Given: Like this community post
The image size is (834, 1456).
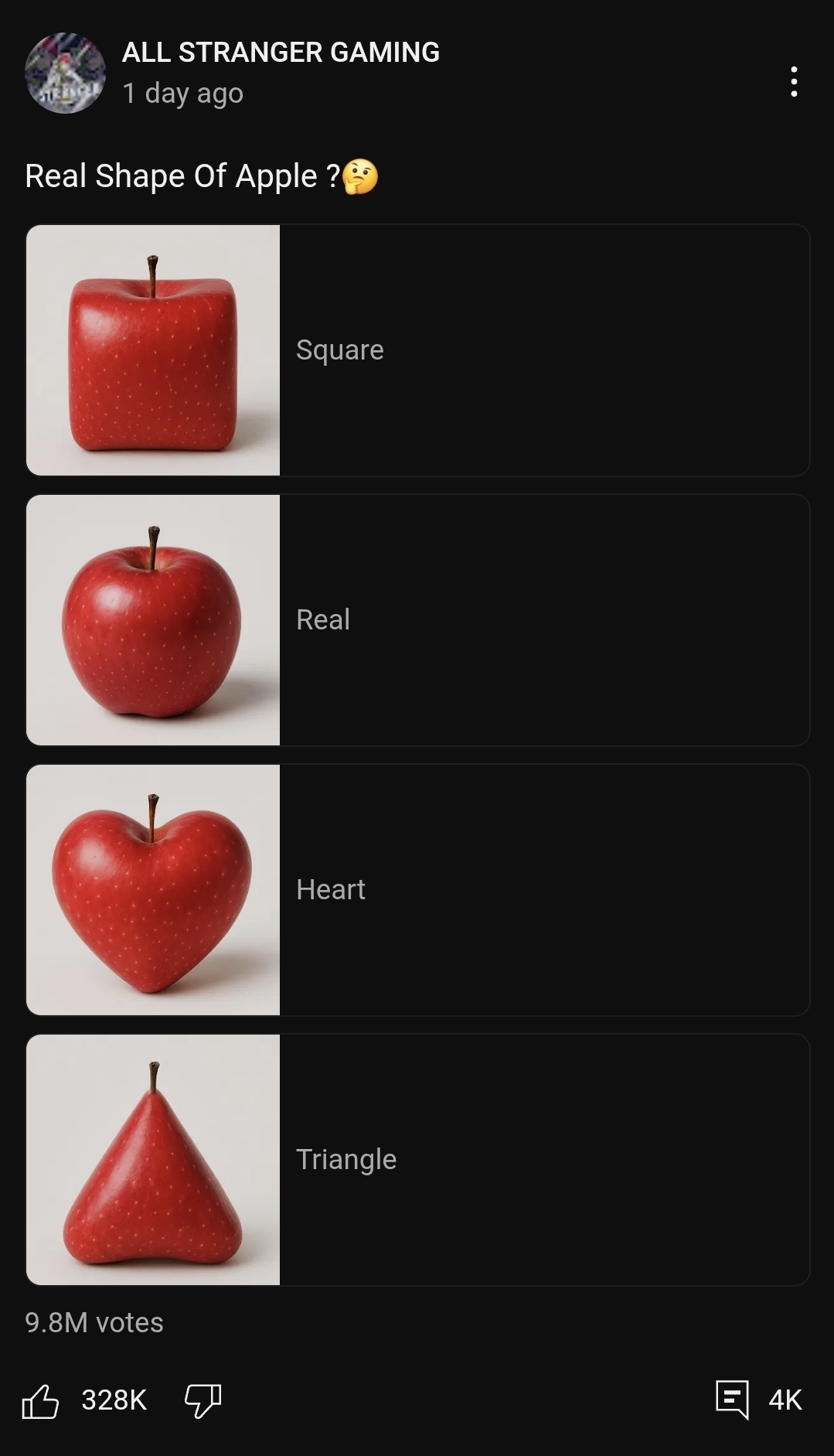Looking at the screenshot, I should click(x=40, y=1400).
